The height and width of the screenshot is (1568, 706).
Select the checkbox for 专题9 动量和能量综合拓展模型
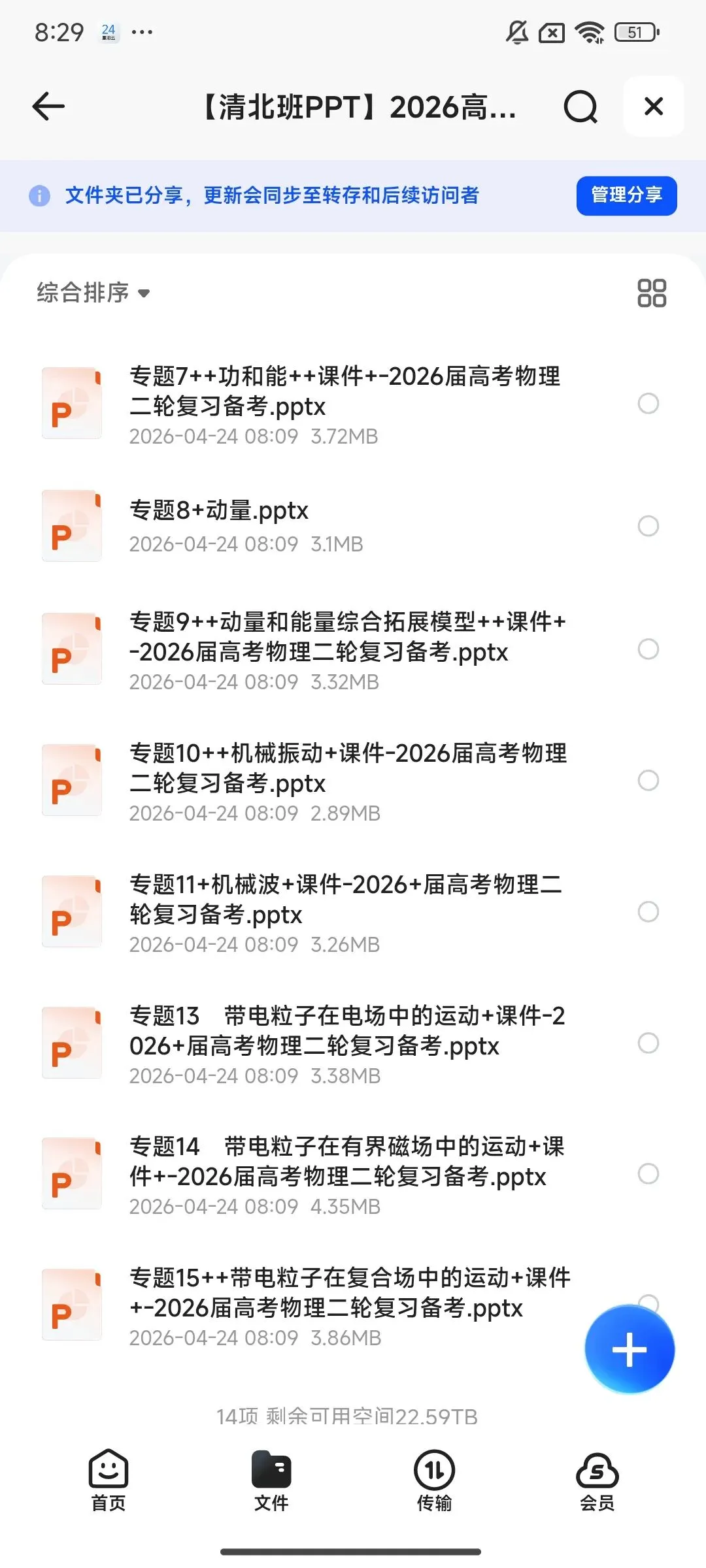648,649
